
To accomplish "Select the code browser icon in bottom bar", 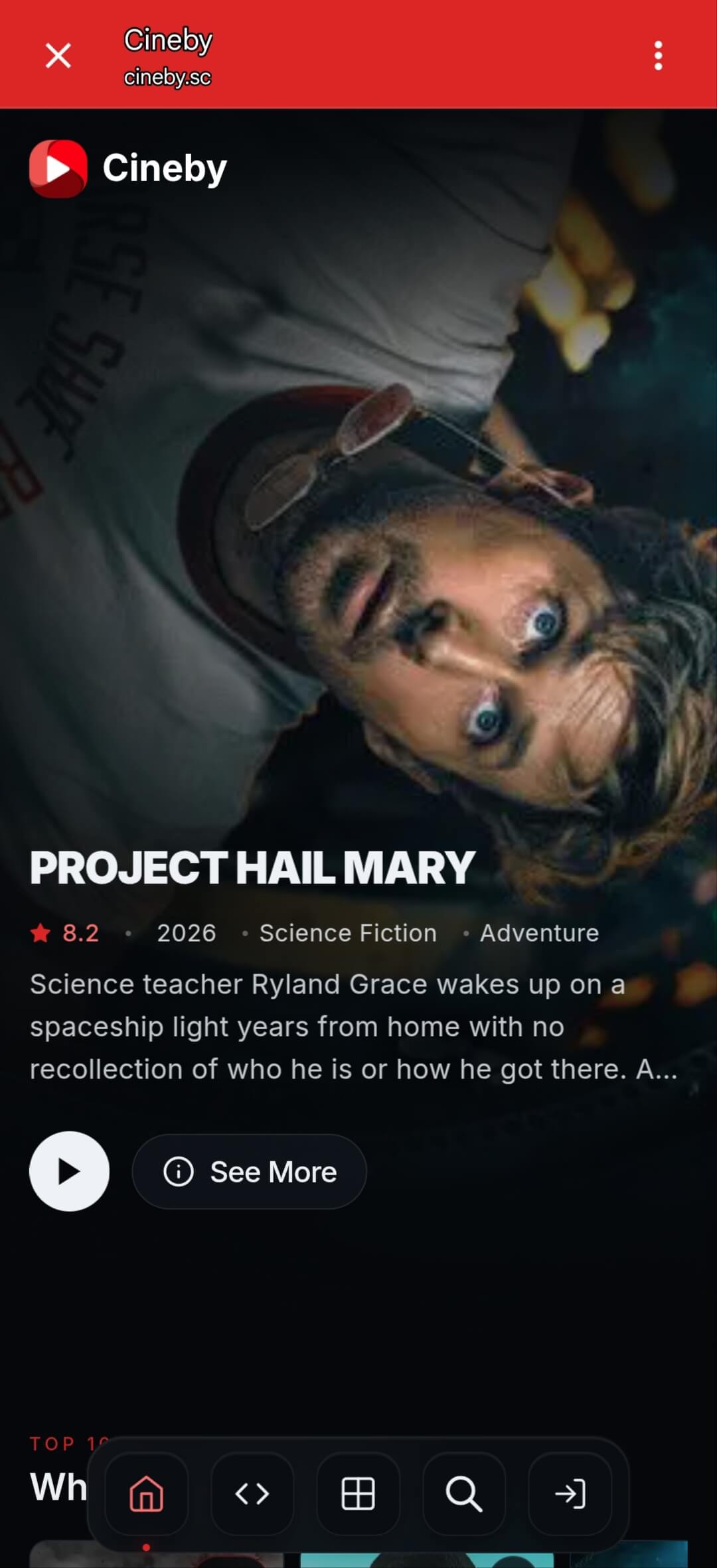I will [x=251, y=1494].
